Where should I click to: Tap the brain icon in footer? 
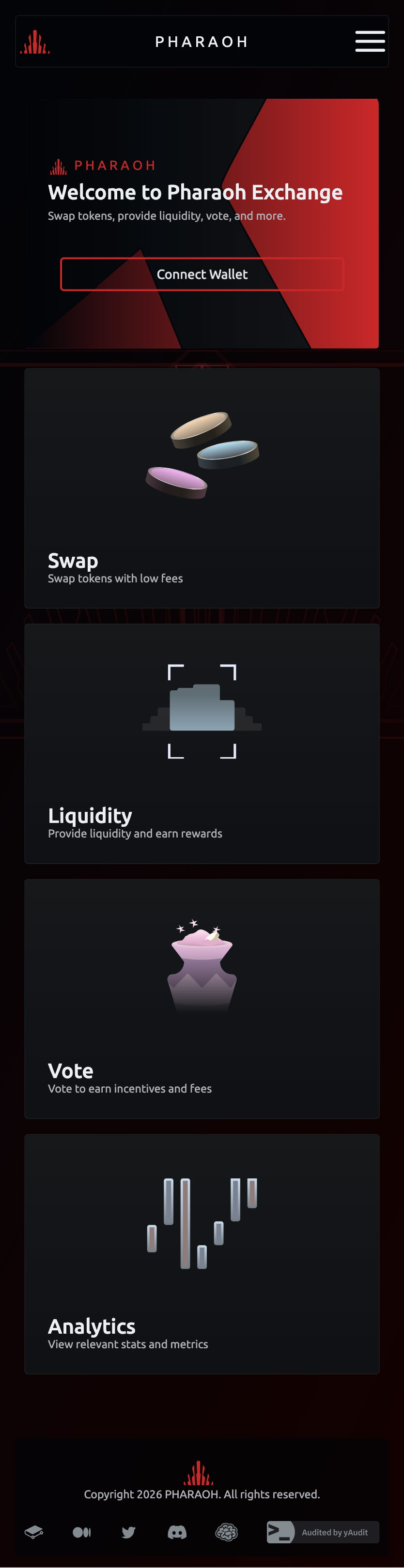[x=226, y=1532]
